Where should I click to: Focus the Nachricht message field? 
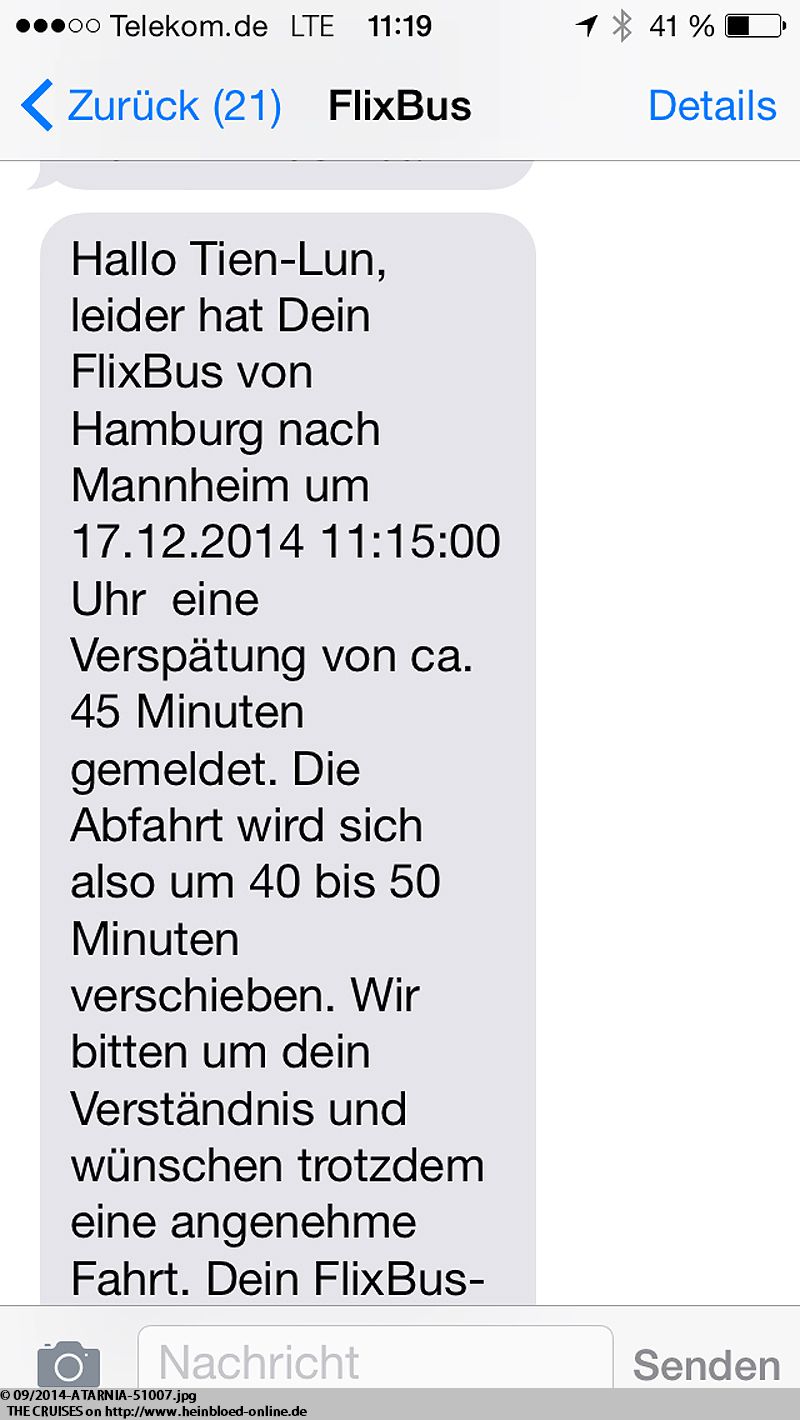[375, 1362]
